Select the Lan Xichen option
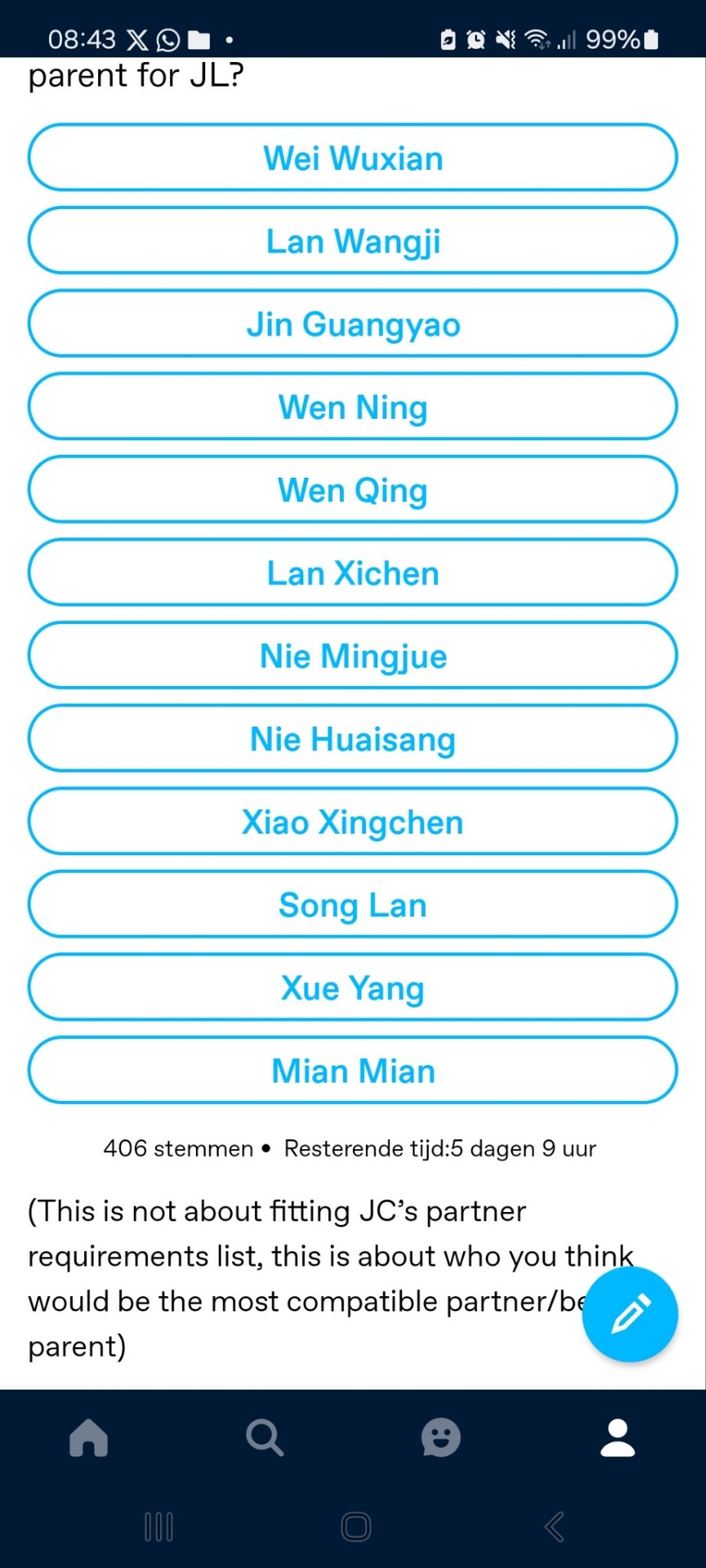Screen dimensions: 706x1568 tap(353, 572)
